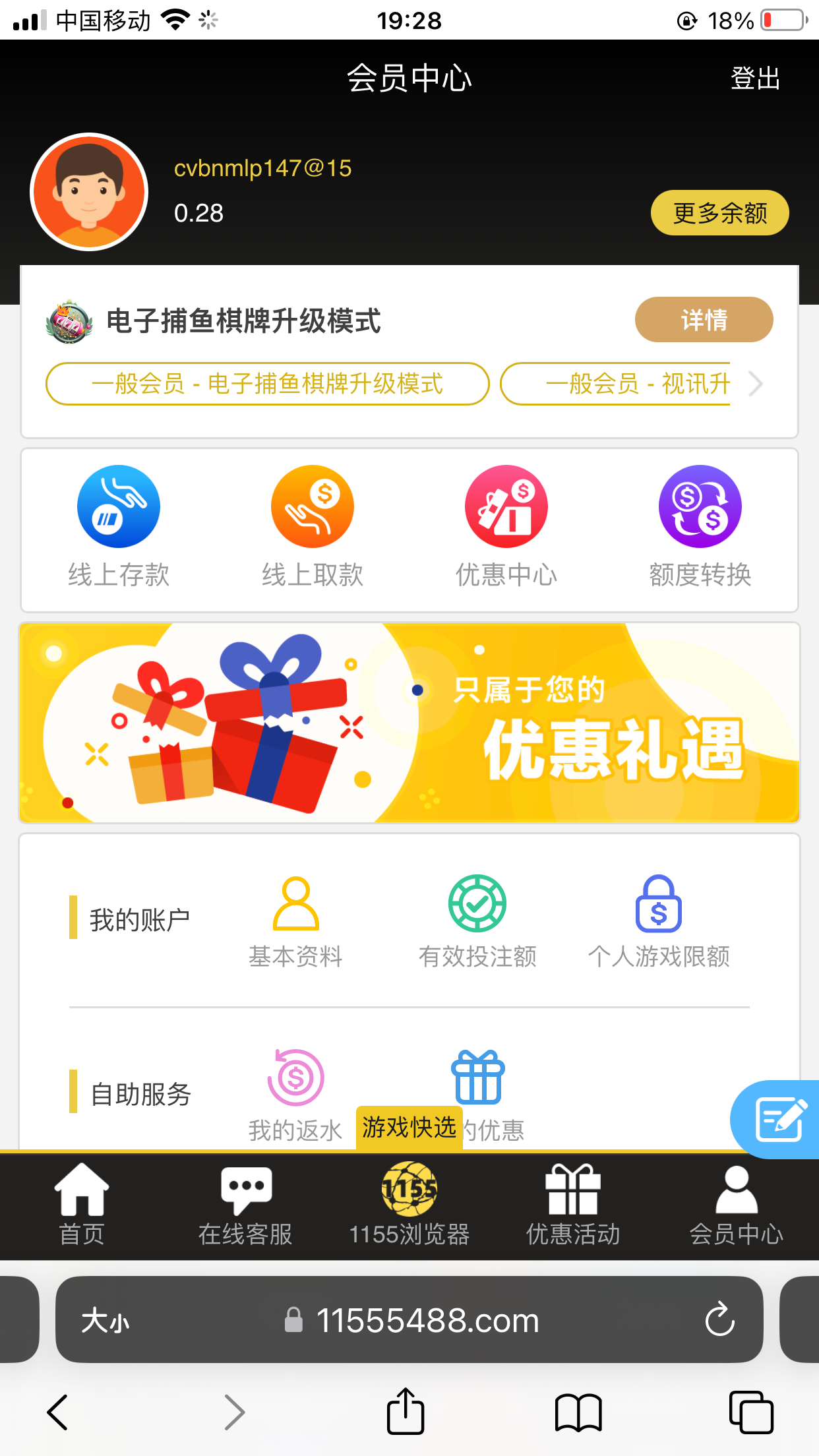Expand membership tiers with right chevron

click(x=756, y=384)
